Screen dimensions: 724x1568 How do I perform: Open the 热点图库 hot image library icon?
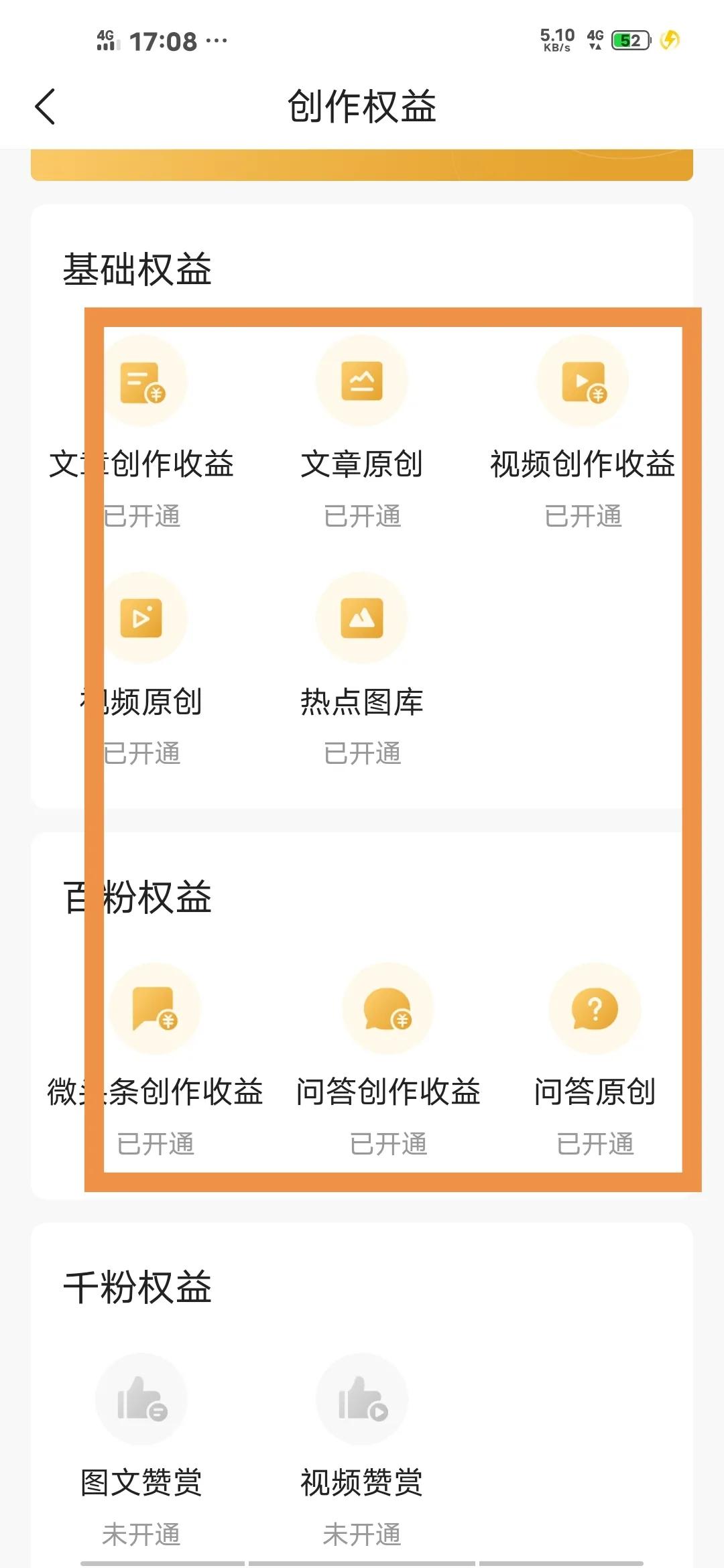click(362, 618)
